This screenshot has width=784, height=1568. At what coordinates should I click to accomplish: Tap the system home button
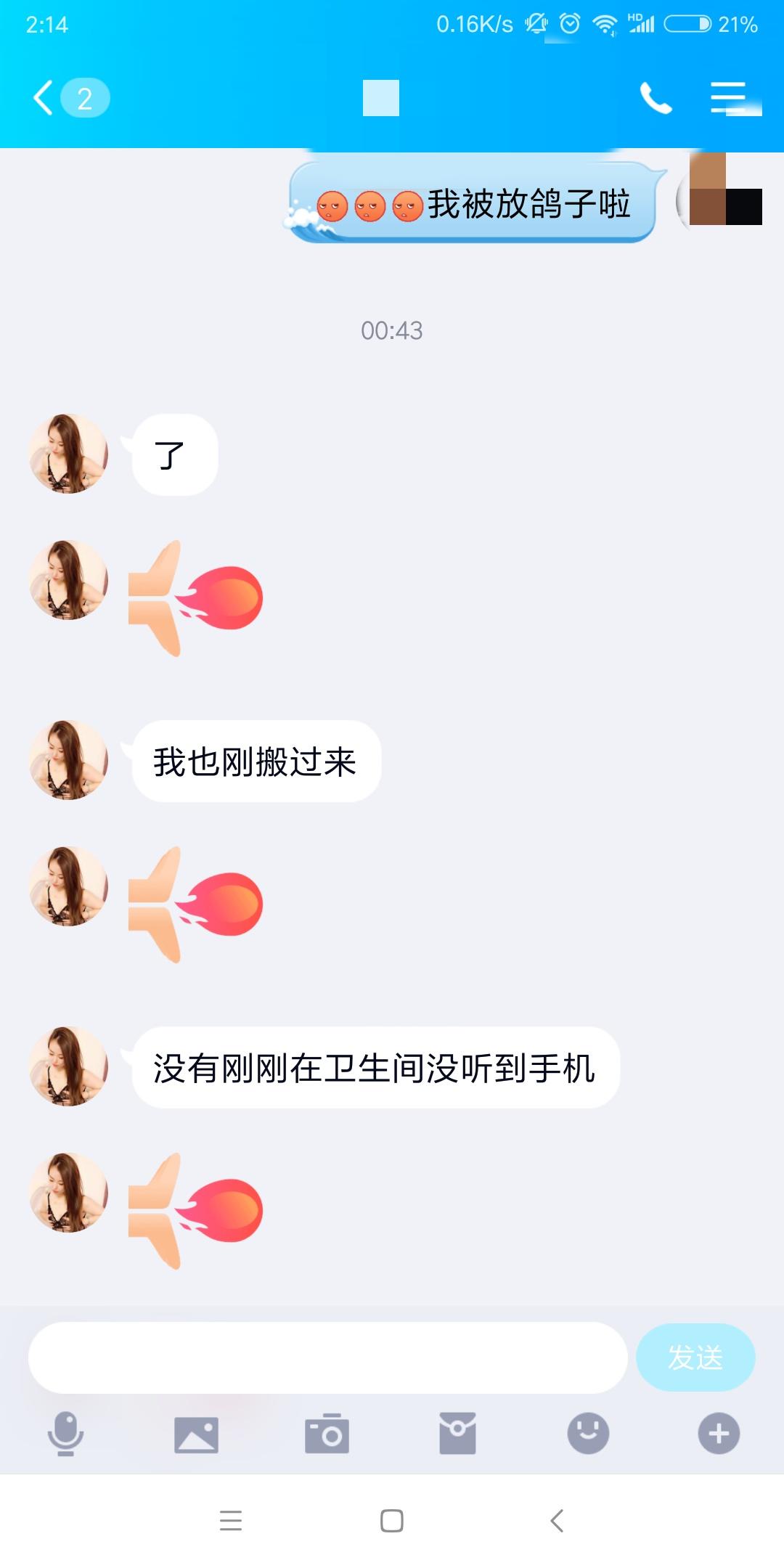click(392, 1520)
